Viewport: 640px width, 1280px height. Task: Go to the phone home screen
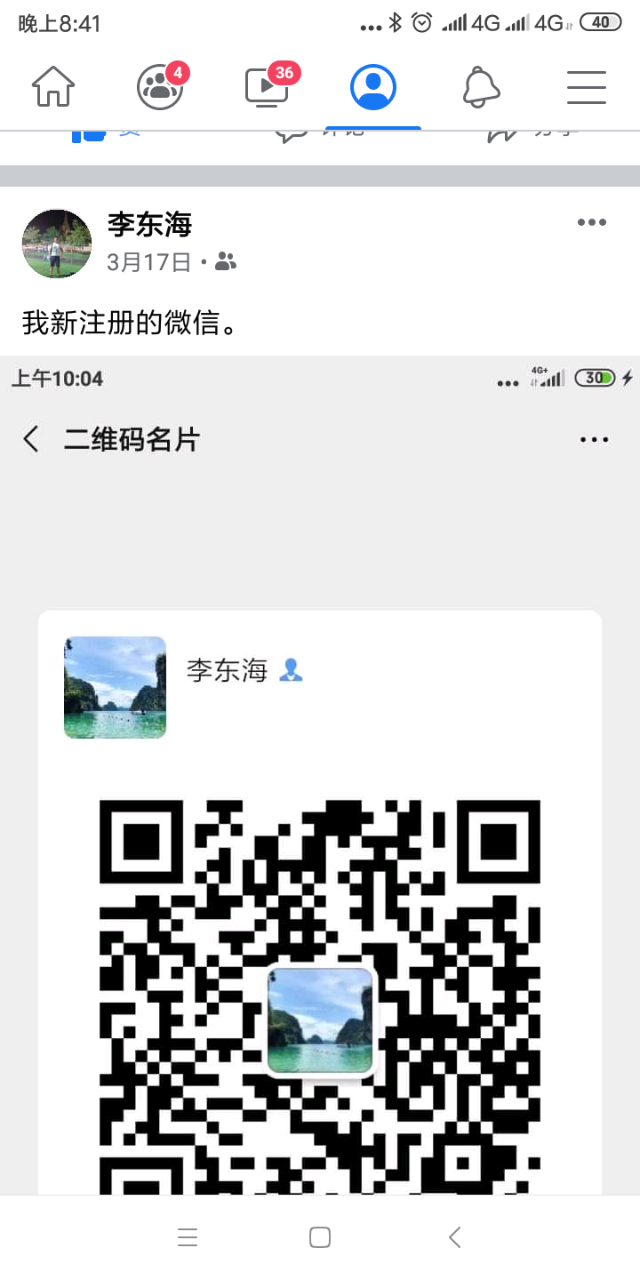320,1237
